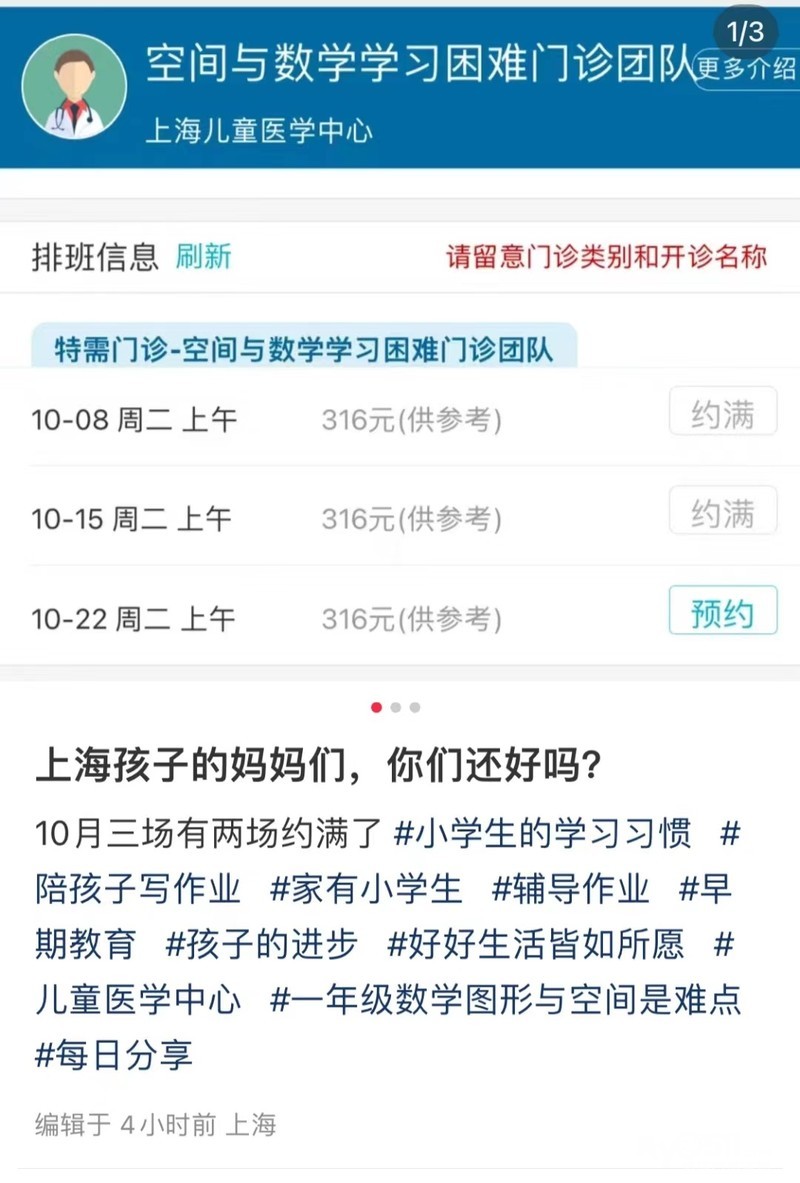
Task: Open the booking screenshot image full screen
Action: pyautogui.click(x=400, y=340)
